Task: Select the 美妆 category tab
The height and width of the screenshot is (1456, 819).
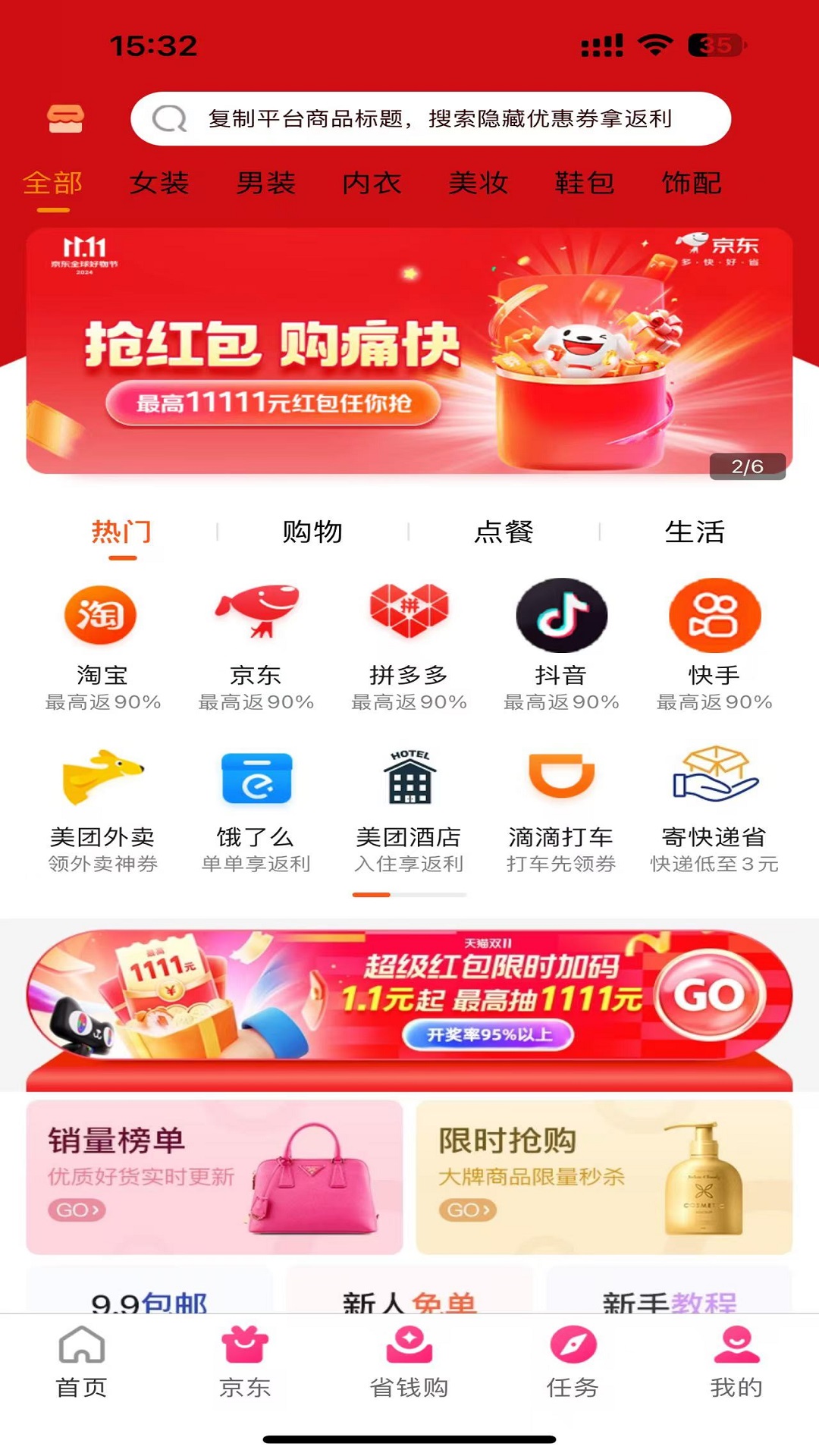Action: [x=478, y=183]
